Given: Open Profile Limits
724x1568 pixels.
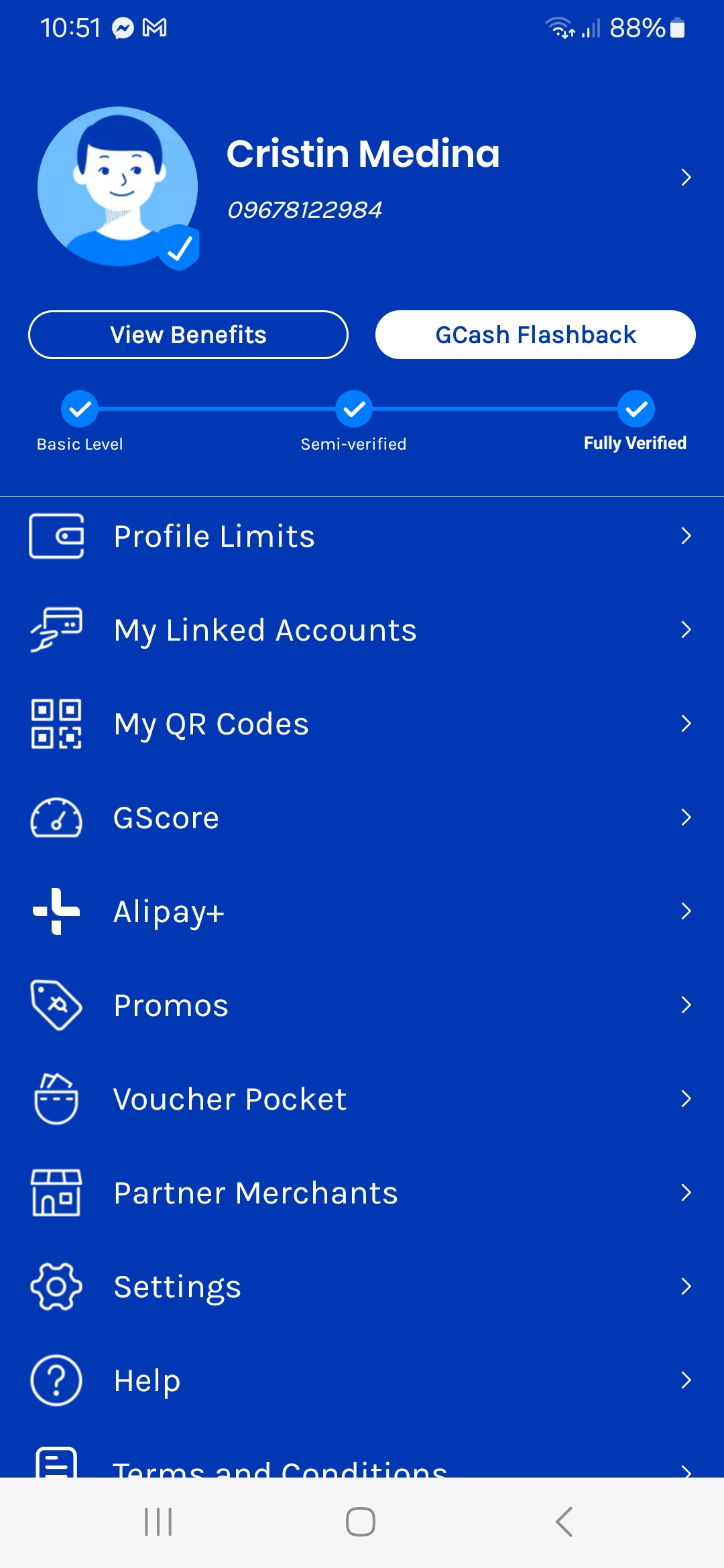Looking at the screenshot, I should 362,536.
